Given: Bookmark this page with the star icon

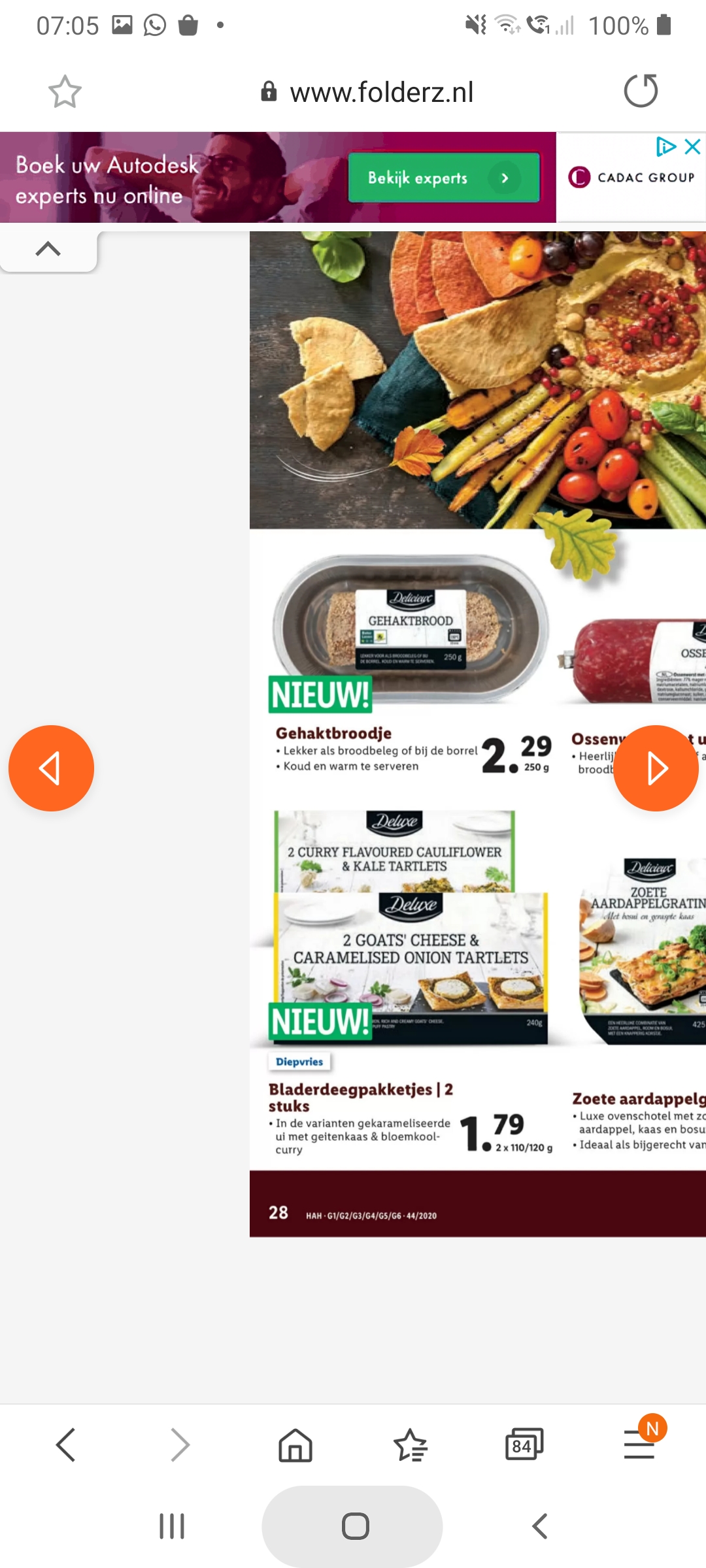Looking at the screenshot, I should (65, 91).
